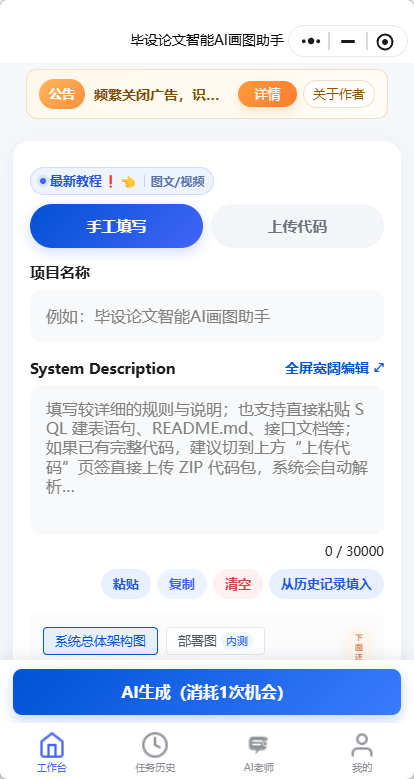The height and width of the screenshot is (779, 414).
Task: Tap the 粘贴 chip
Action: tap(126, 584)
